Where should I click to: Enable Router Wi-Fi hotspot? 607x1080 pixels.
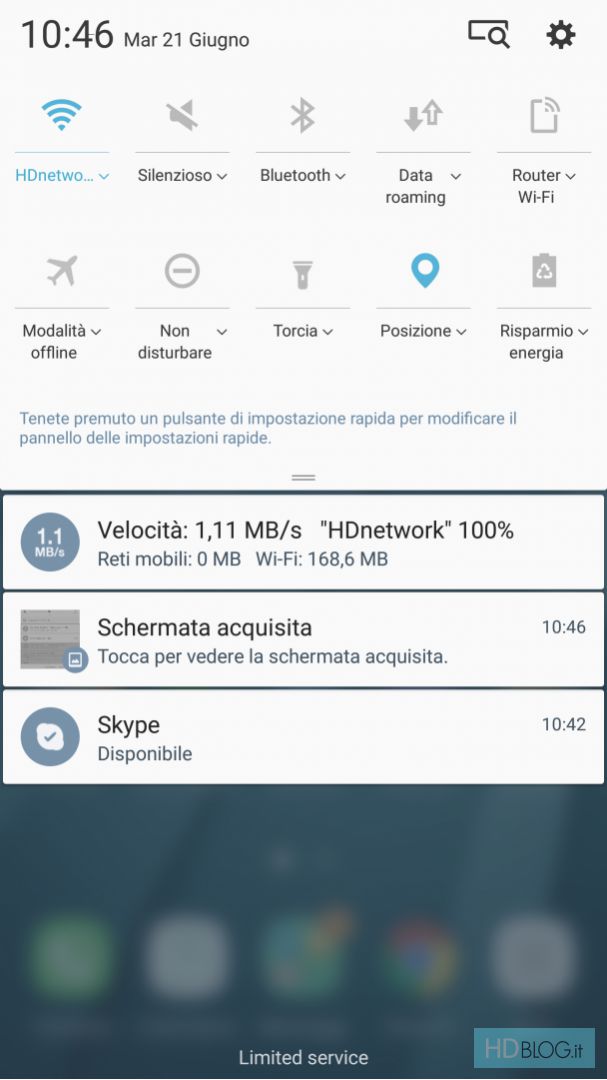544,115
